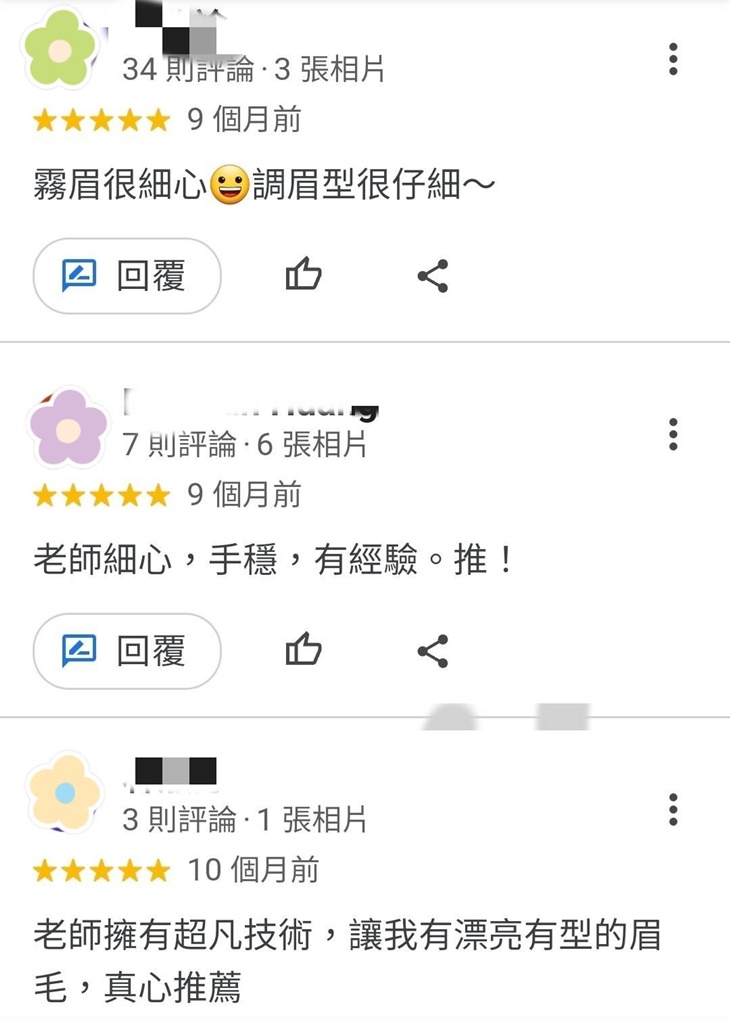Open the three-dot menu on second review
730x1021 pixels.
pyautogui.click(x=674, y=435)
